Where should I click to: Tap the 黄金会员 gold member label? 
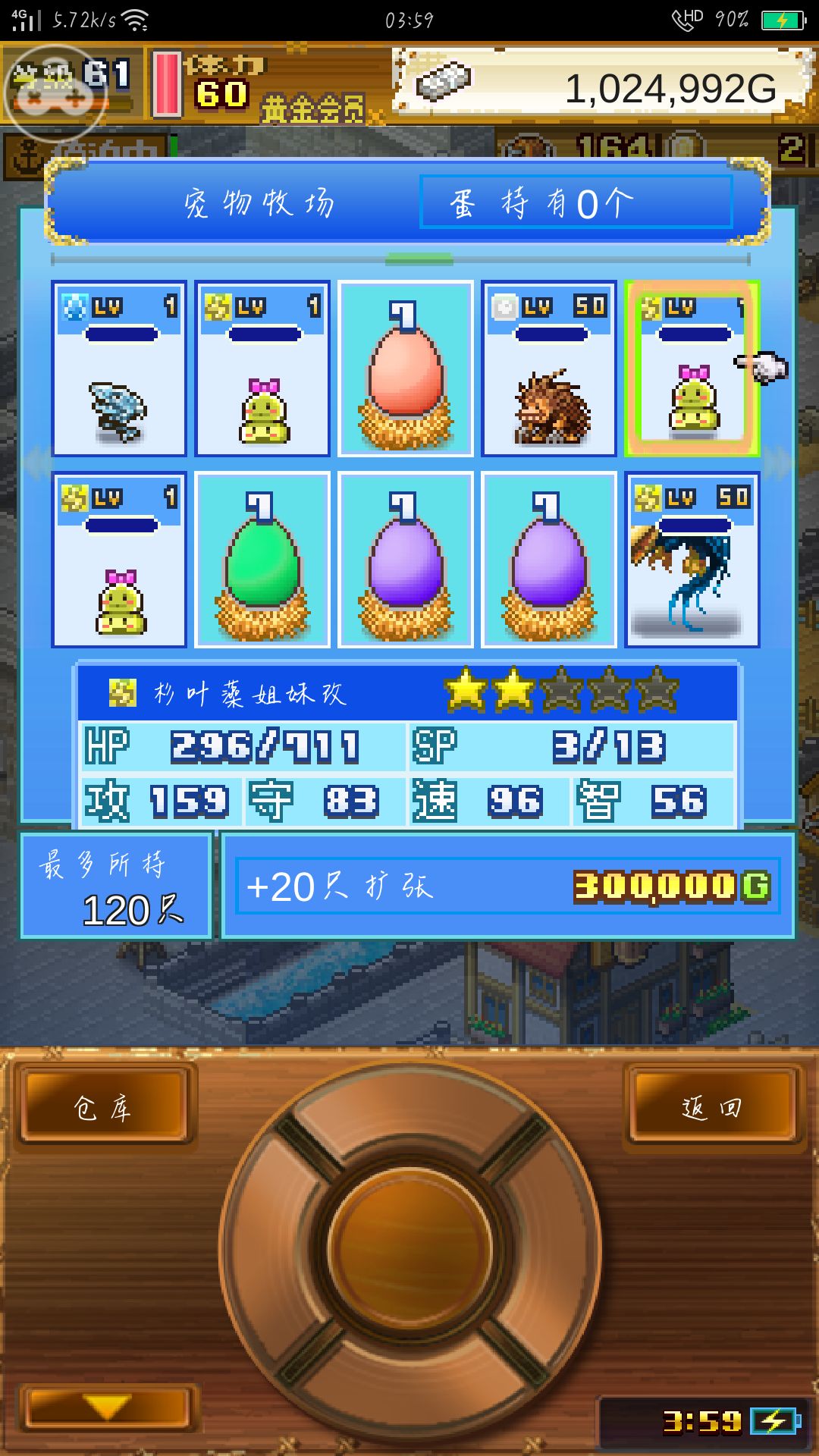(x=315, y=108)
